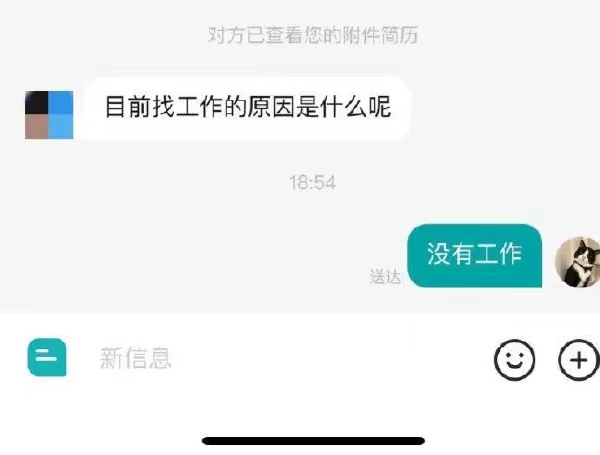600x455 pixels.
Task: View the recruiter's profile avatar
Action: (x=49, y=114)
